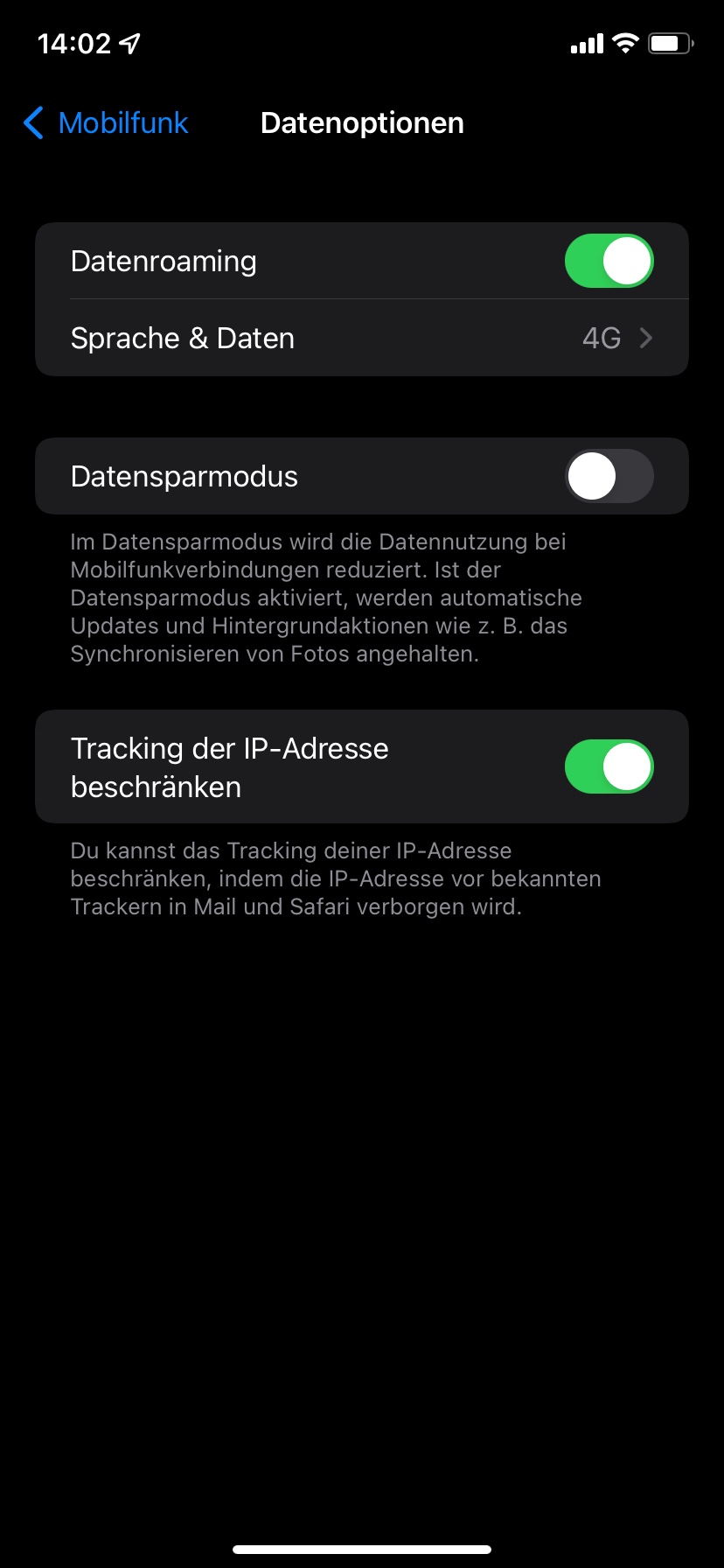Screen dimensions: 724x1568
Task: Turn off Datenroaming switch
Action: point(609,261)
